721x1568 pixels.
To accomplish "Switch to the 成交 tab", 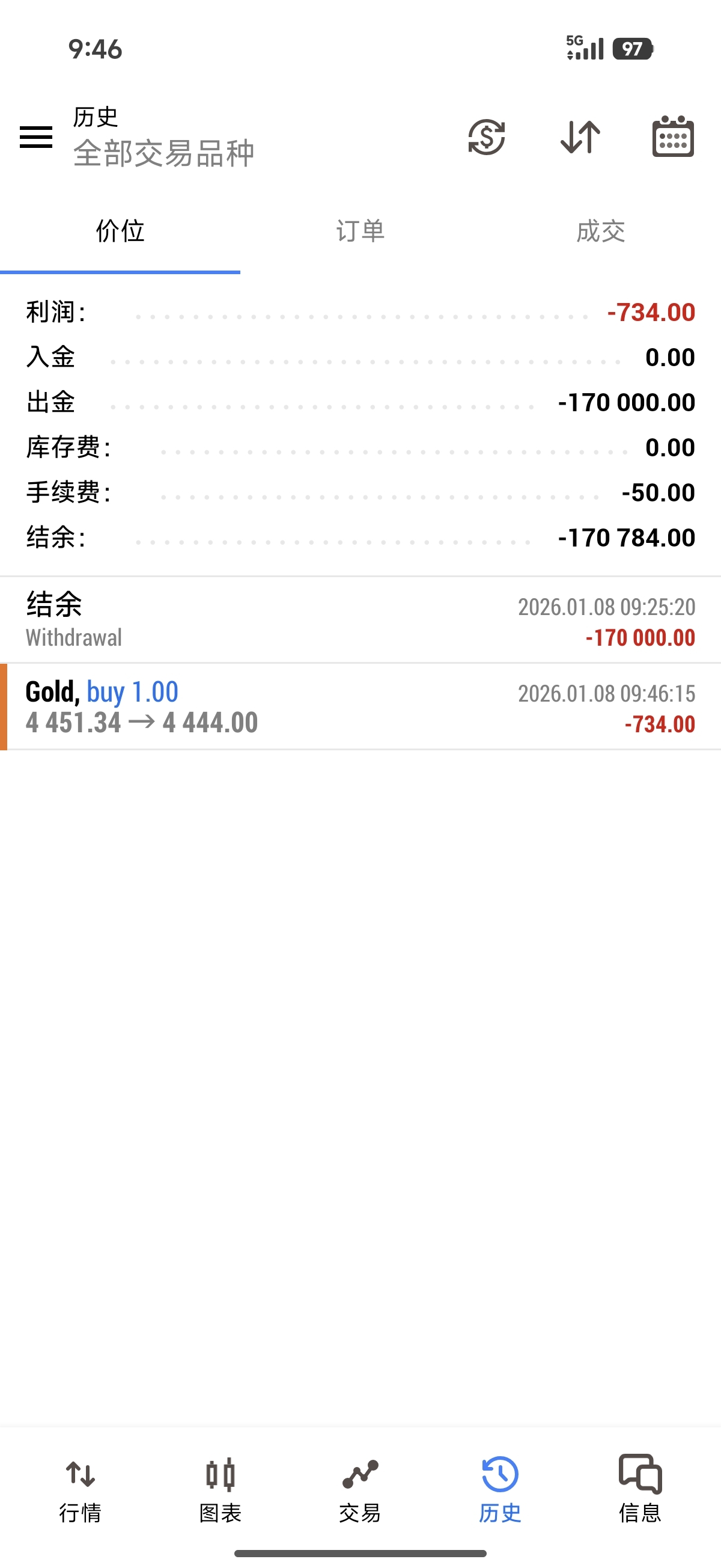I will 600,232.
